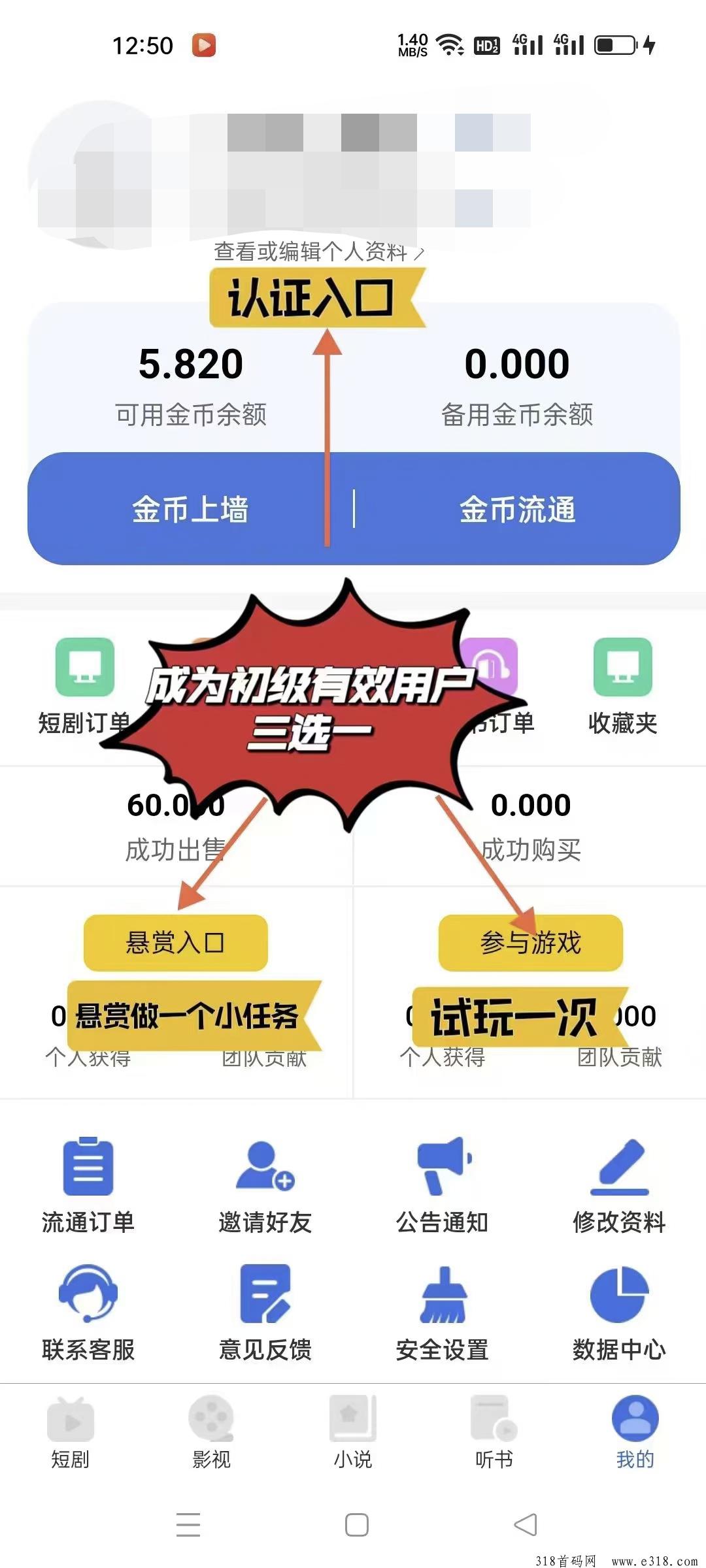Open 金币流通

pyautogui.click(x=517, y=509)
